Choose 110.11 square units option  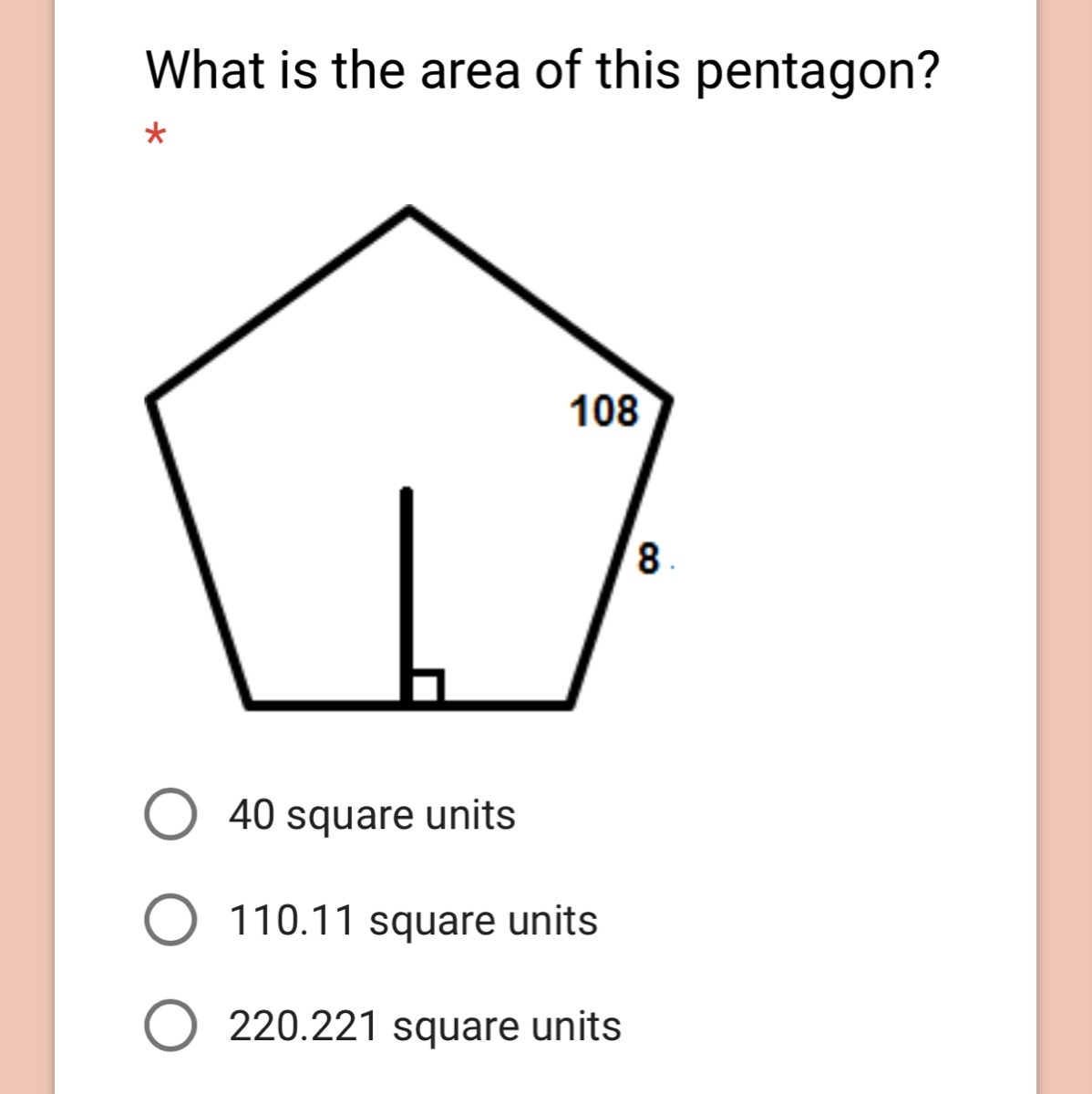pos(170,920)
